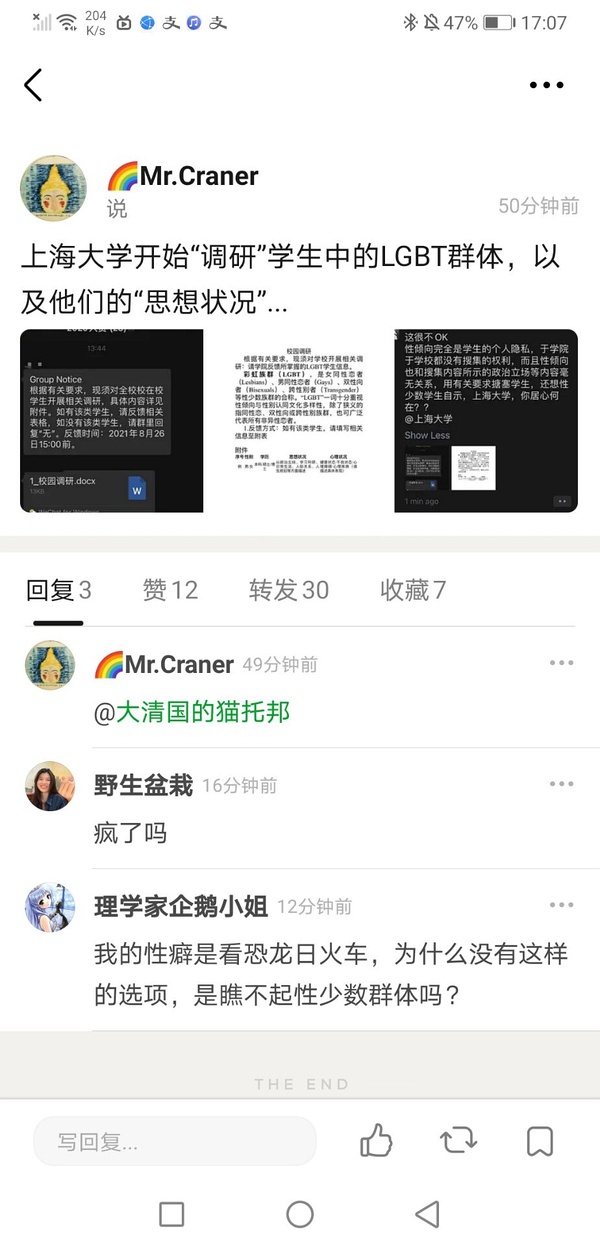Open options for 野生盆栽's reply

(x=561, y=784)
